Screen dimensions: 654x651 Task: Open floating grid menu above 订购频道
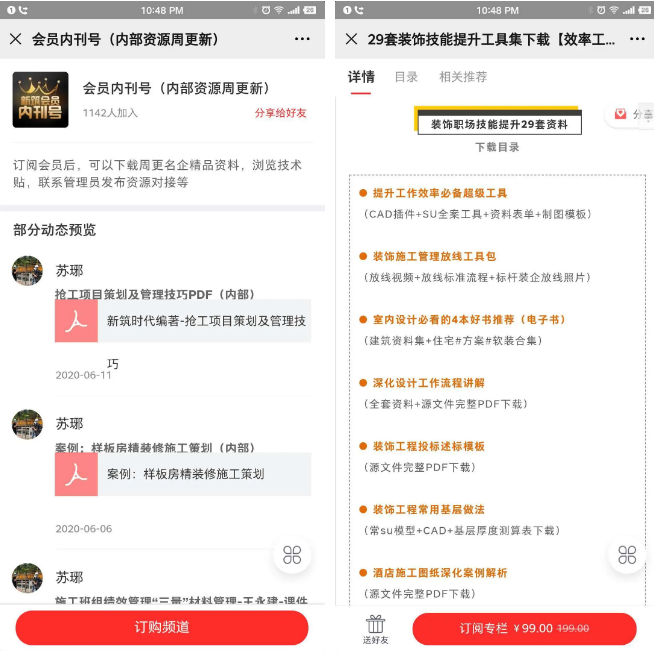pos(292,555)
